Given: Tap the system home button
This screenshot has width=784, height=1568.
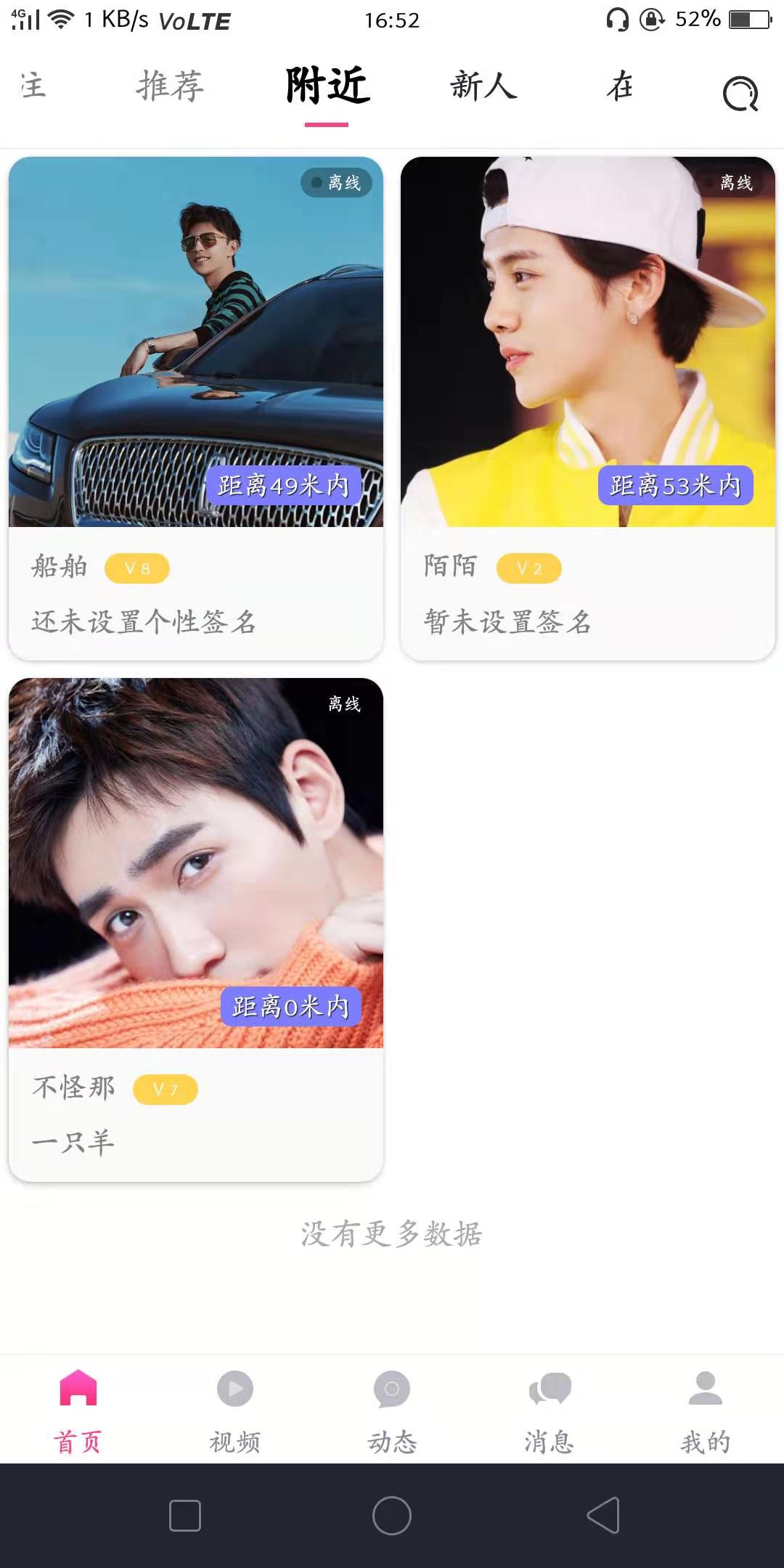Looking at the screenshot, I should point(392,1515).
